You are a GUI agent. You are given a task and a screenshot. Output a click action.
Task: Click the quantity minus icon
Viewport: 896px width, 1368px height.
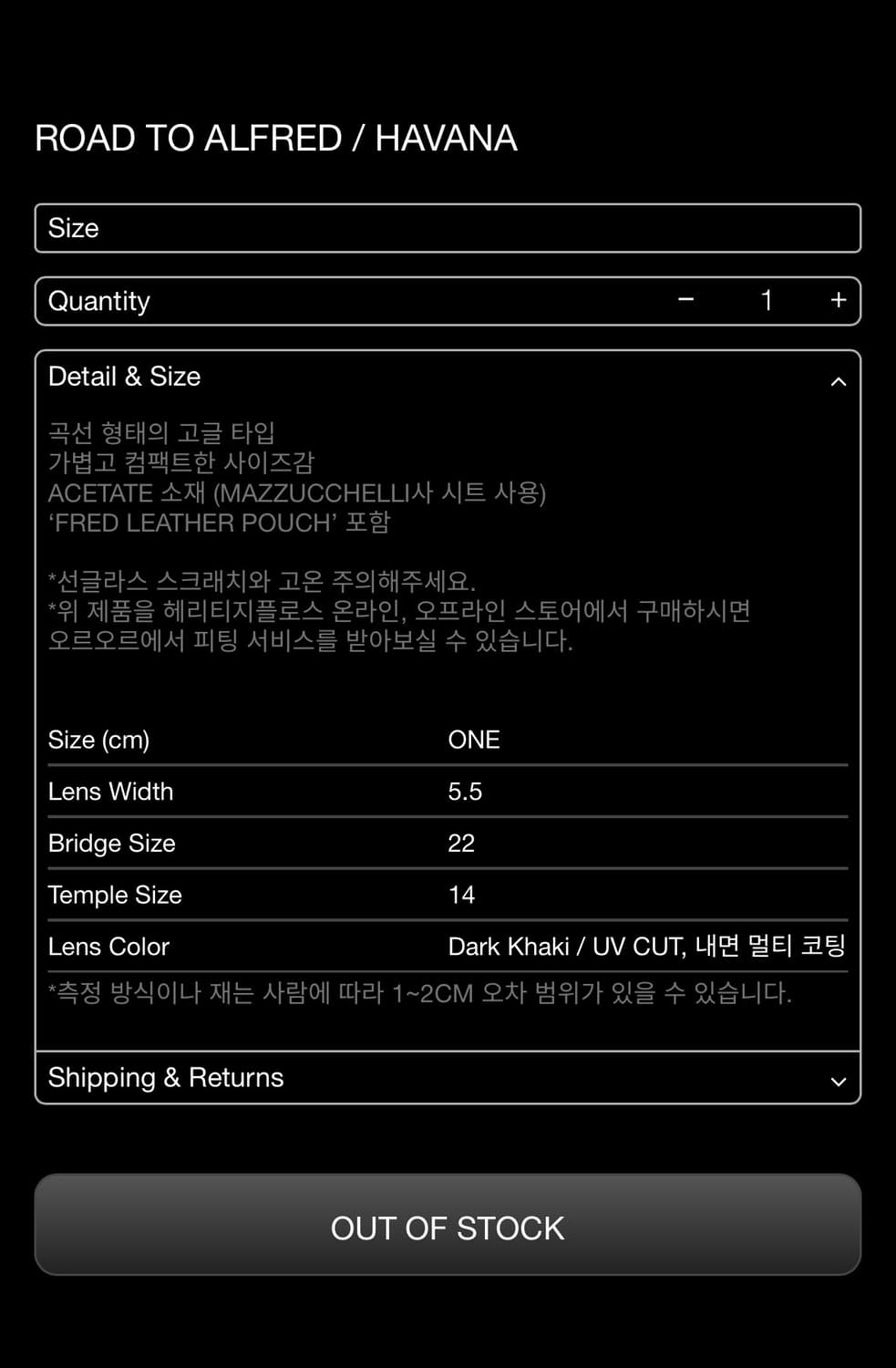[x=686, y=300]
